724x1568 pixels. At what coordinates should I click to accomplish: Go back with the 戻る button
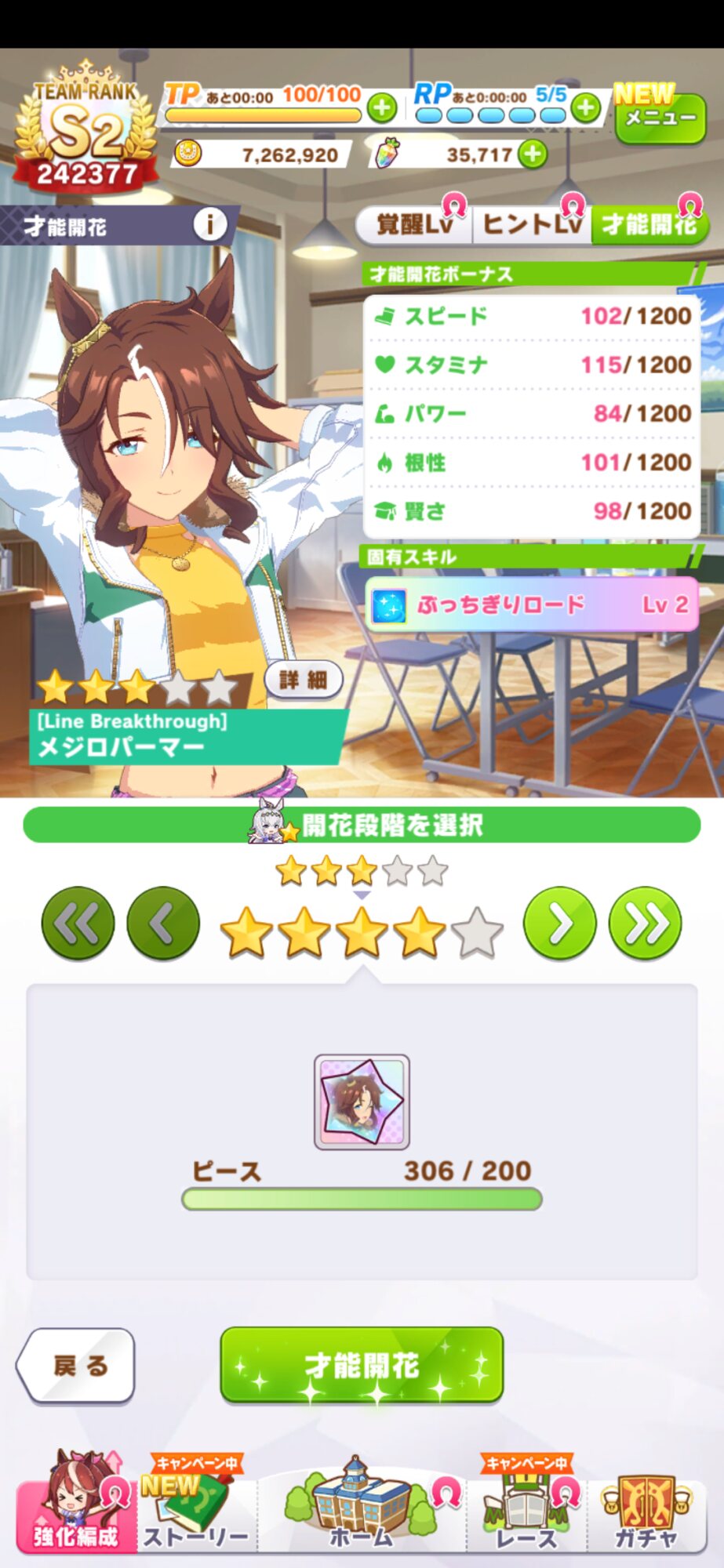76,1365
